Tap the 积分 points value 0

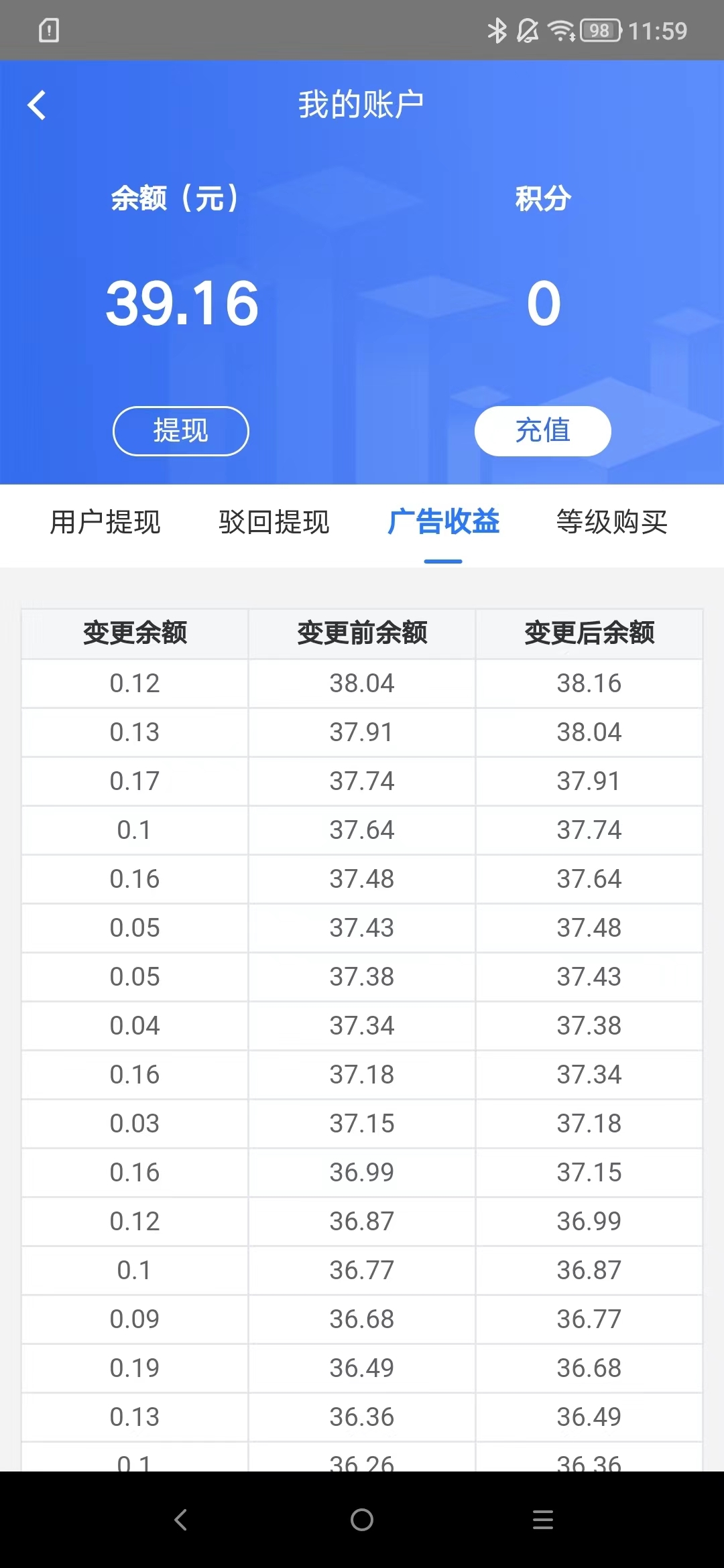tap(542, 303)
